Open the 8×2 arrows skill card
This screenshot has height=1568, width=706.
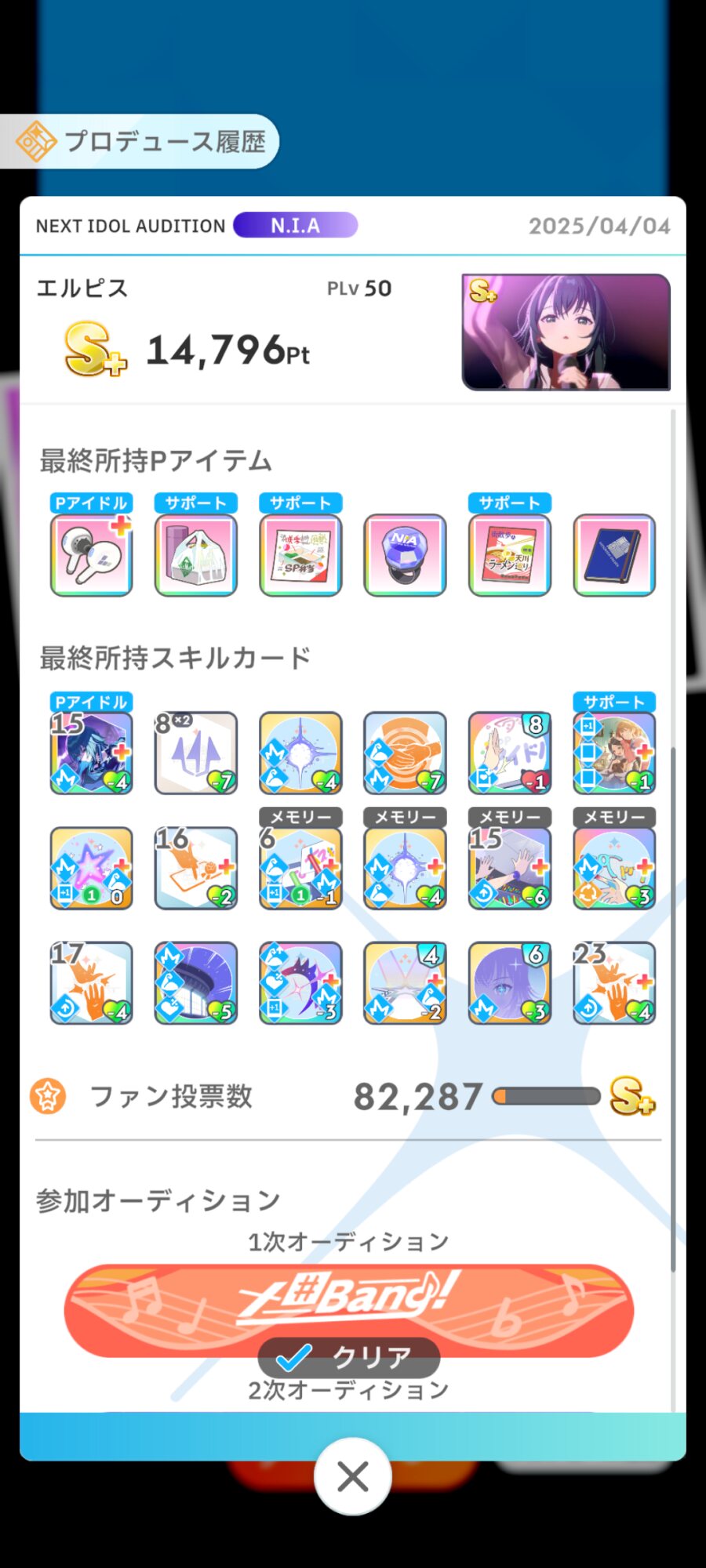click(195, 753)
